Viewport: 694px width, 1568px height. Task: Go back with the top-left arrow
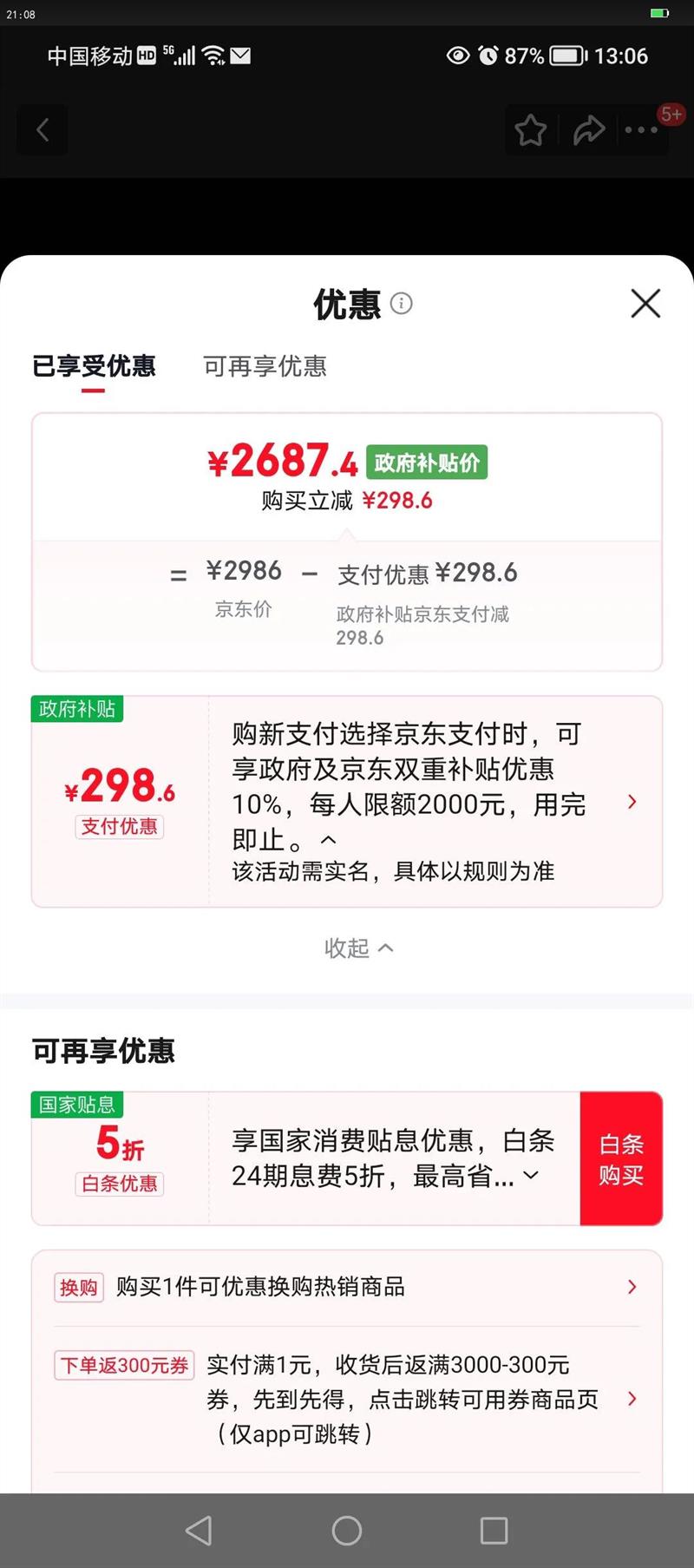click(x=43, y=130)
